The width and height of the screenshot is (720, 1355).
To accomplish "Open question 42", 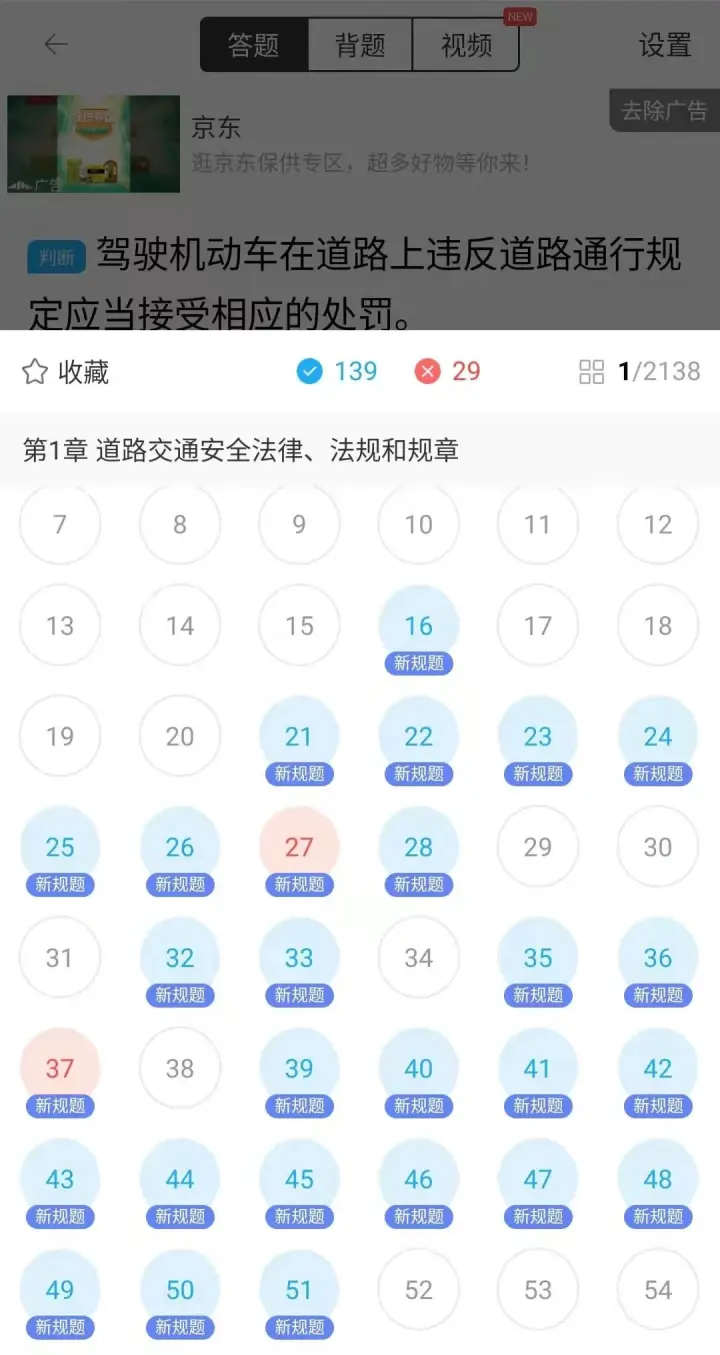I will pos(658,1068).
